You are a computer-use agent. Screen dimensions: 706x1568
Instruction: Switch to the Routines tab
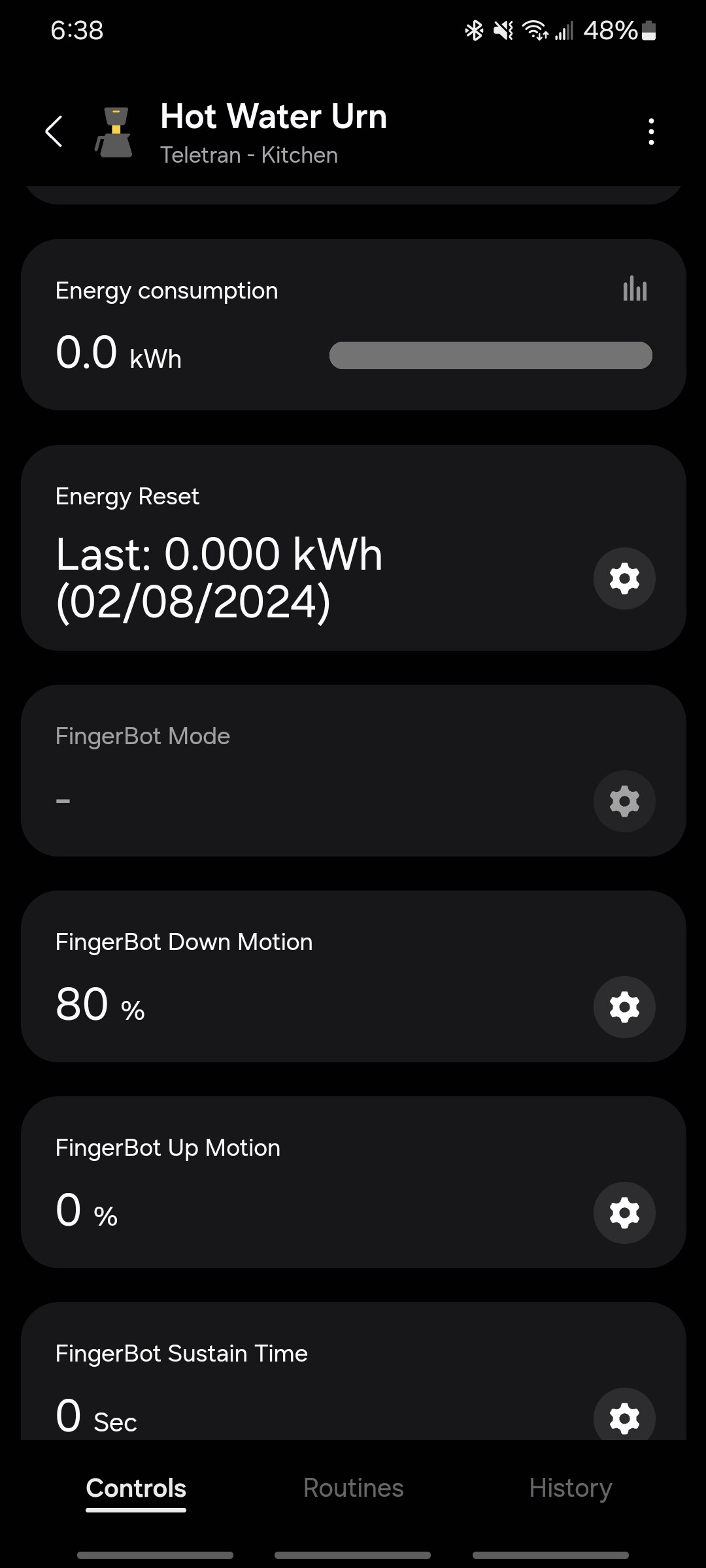[x=353, y=1488]
